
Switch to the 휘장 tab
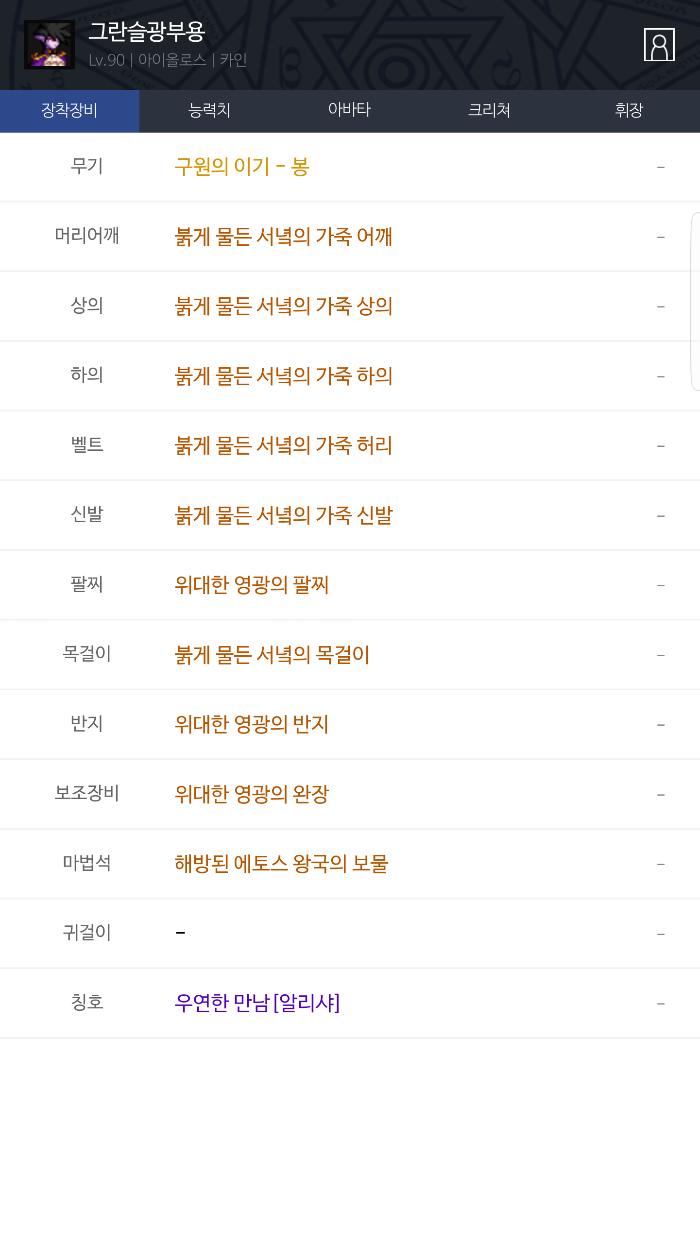629,111
